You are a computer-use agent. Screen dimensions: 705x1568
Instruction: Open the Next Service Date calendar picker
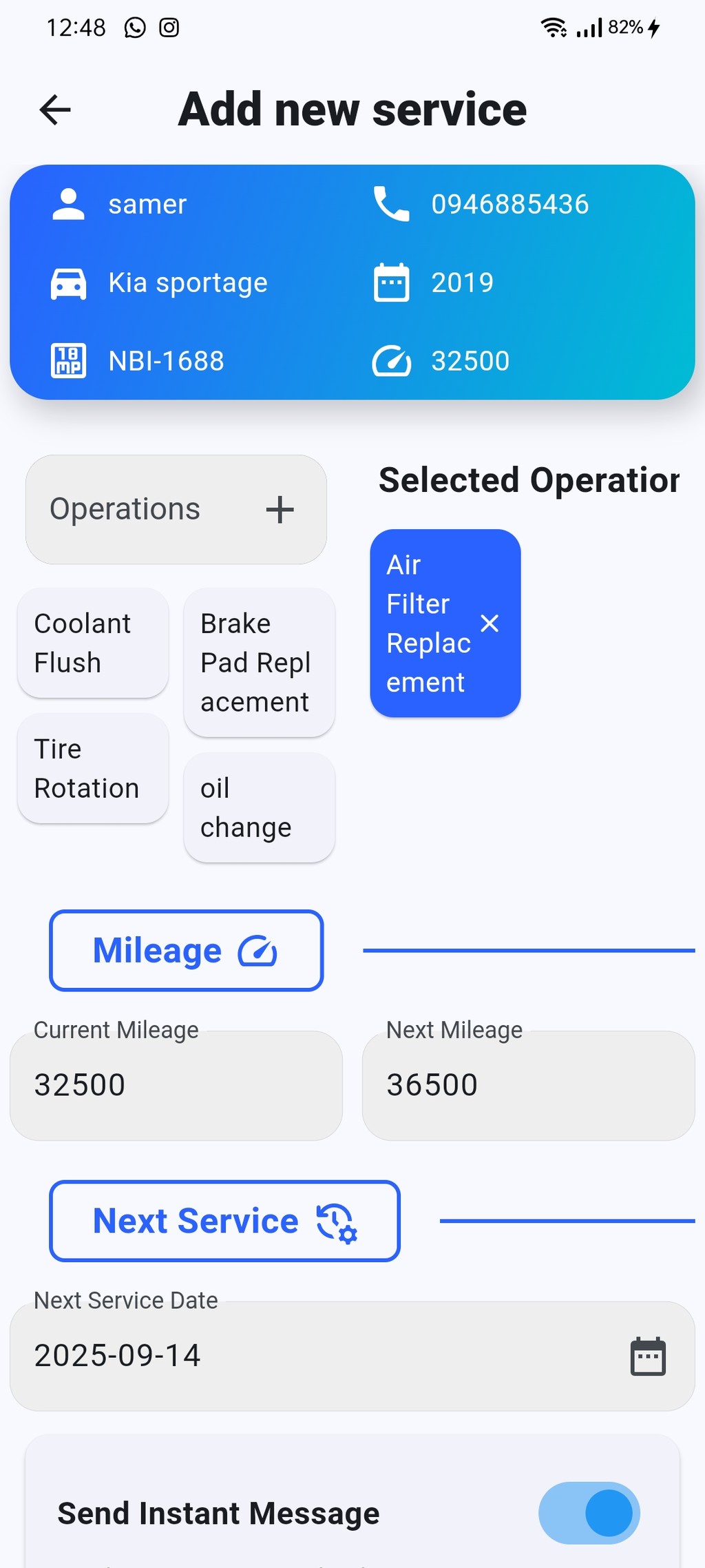(x=648, y=1356)
